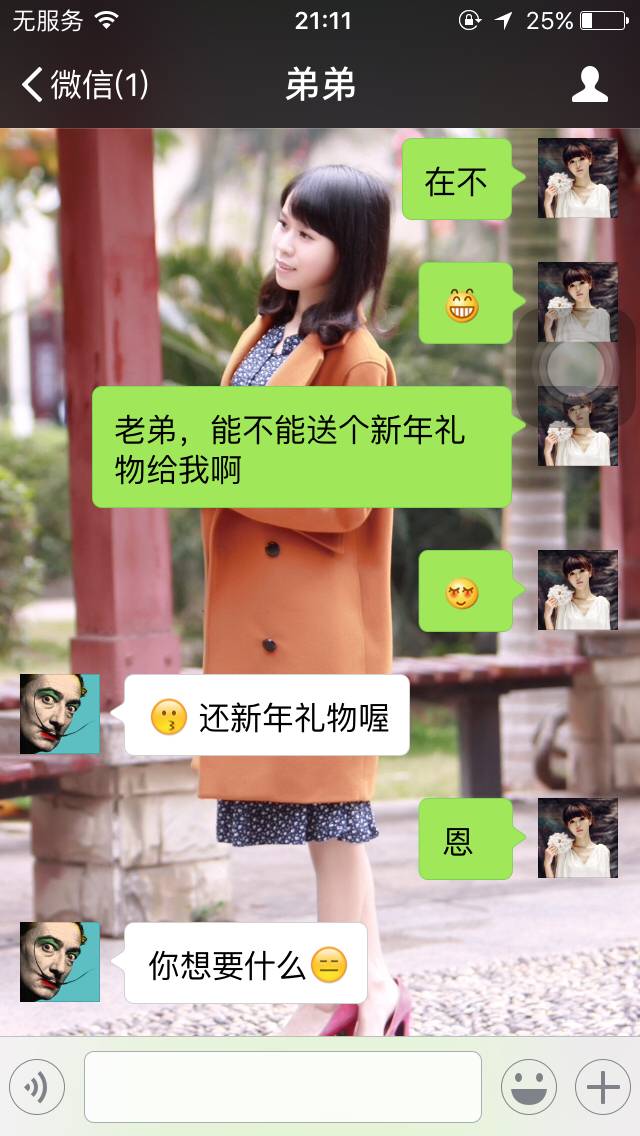The height and width of the screenshot is (1136, 640).
Task: Switch to voice message input
Action: [x=37, y=1087]
